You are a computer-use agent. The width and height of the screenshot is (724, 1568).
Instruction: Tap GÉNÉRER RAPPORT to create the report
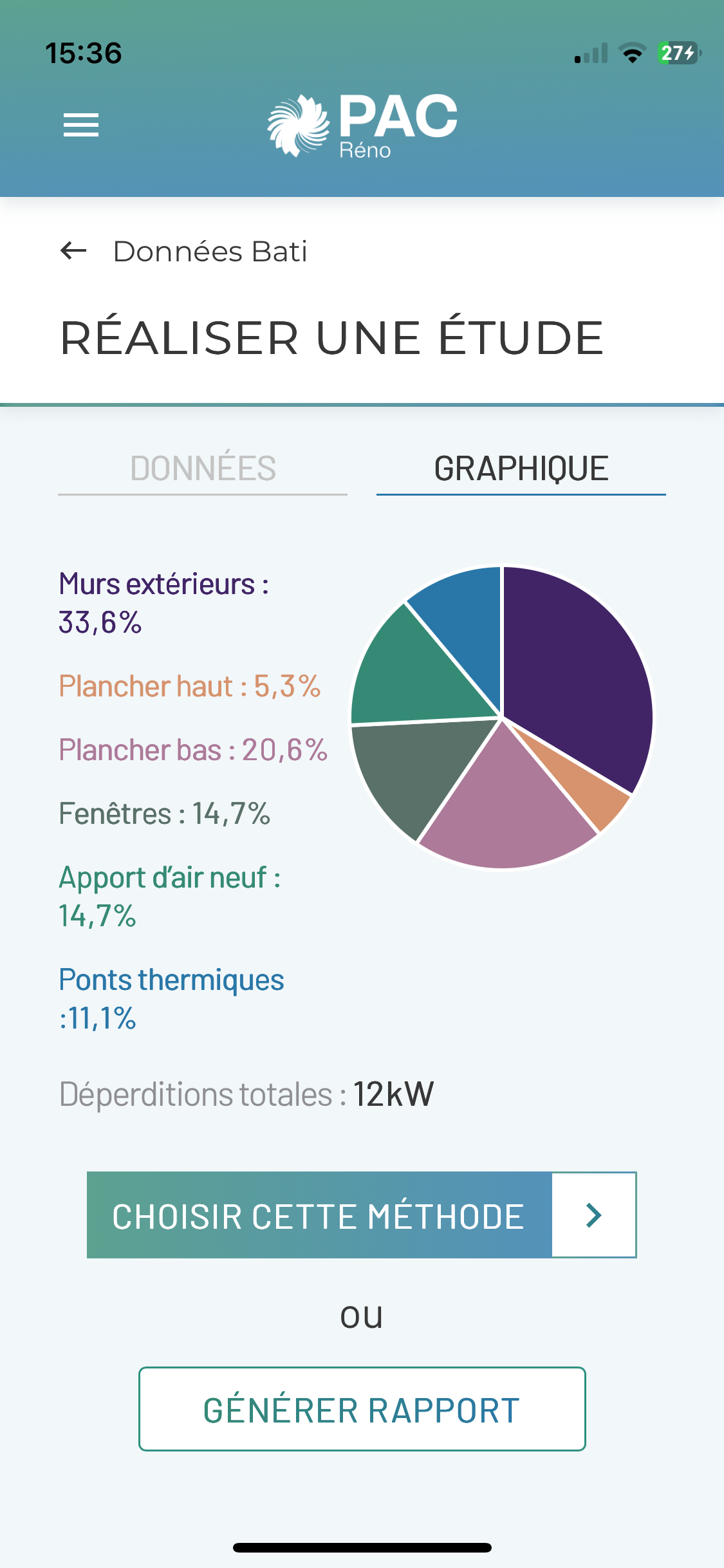click(x=362, y=1409)
